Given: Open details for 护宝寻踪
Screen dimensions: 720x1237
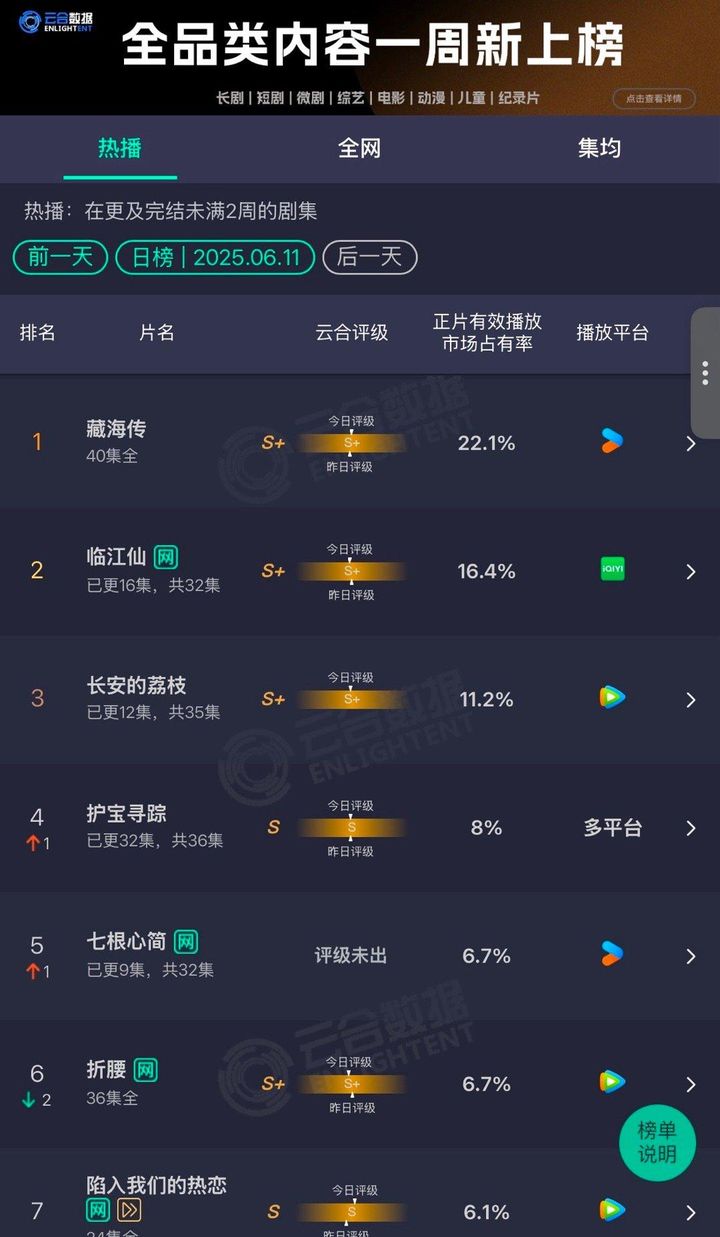Looking at the screenshot, I should [691, 828].
